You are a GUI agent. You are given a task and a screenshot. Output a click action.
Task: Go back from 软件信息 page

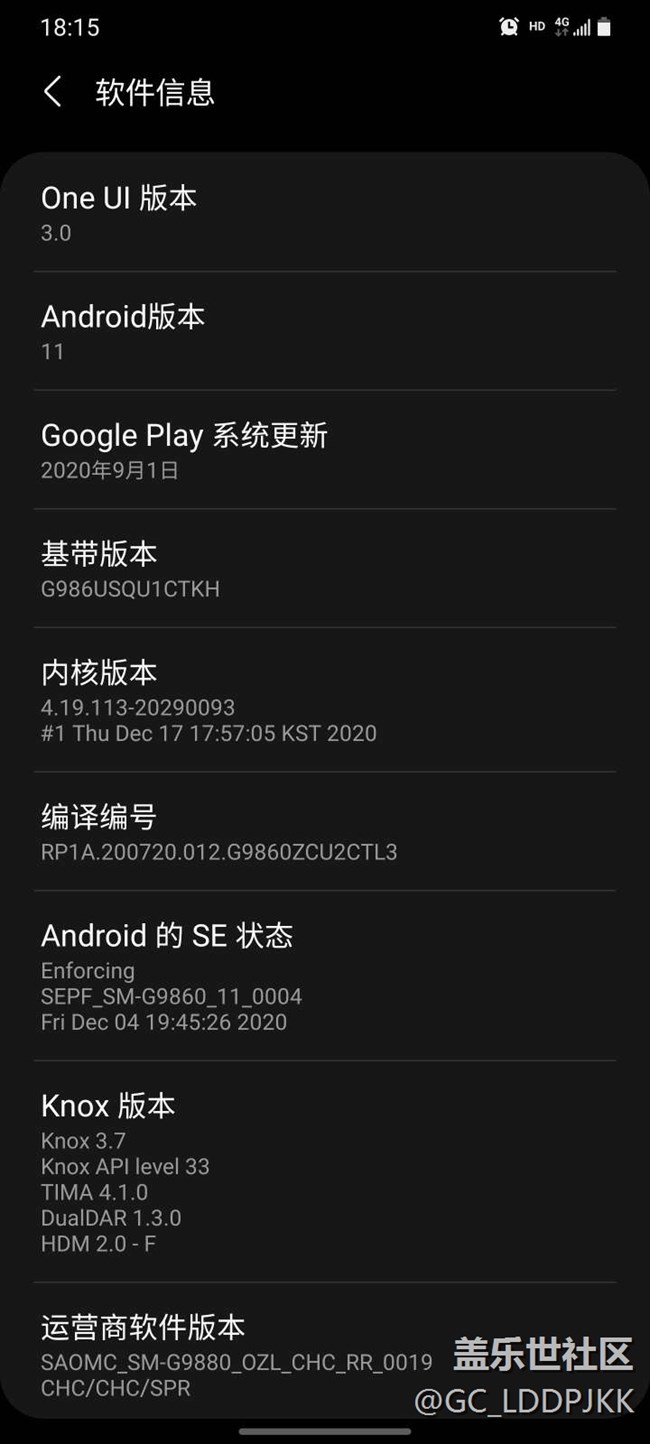tap(53, 92)
